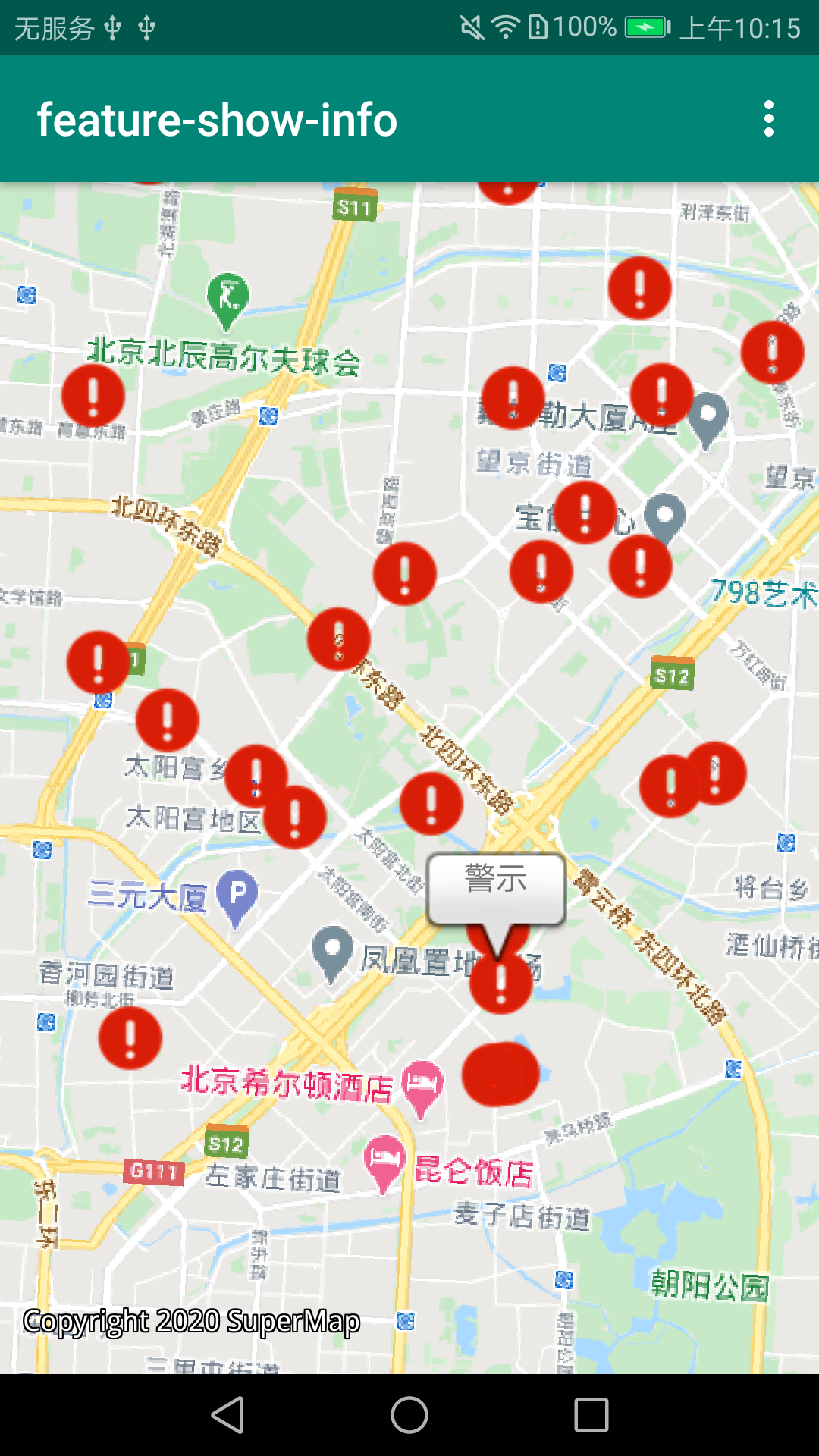Go back with the system back button
819x1456 pixels.
[x=227, y=1415]
